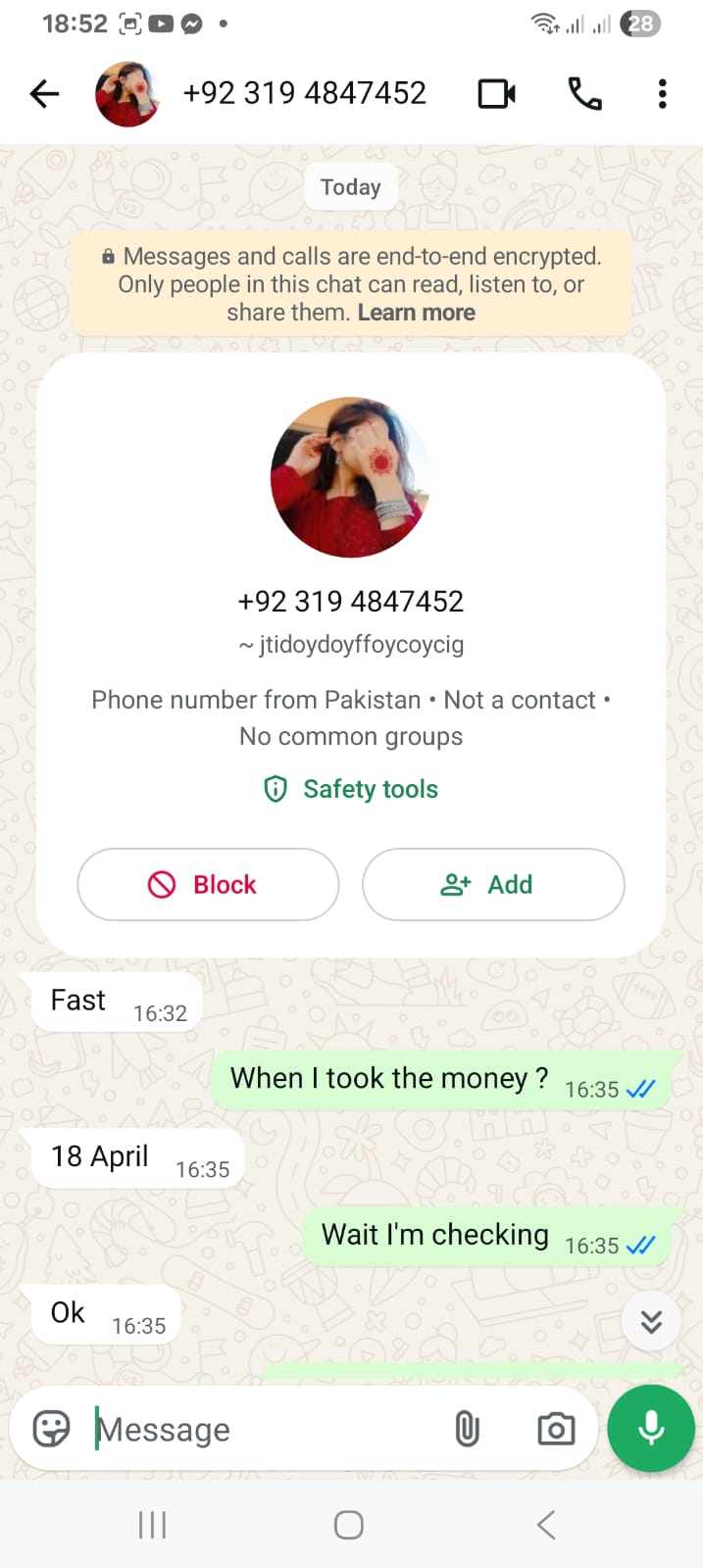Go to the home screen
This screenshot has height=1568, width=703.
coord(349,1525)
